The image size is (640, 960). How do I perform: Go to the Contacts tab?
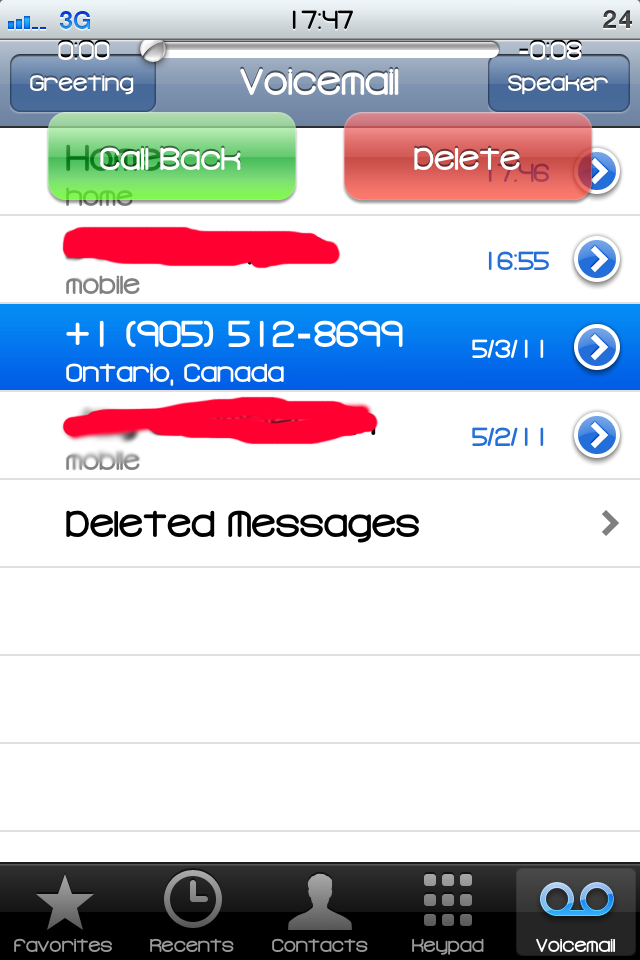pos(319,913)
